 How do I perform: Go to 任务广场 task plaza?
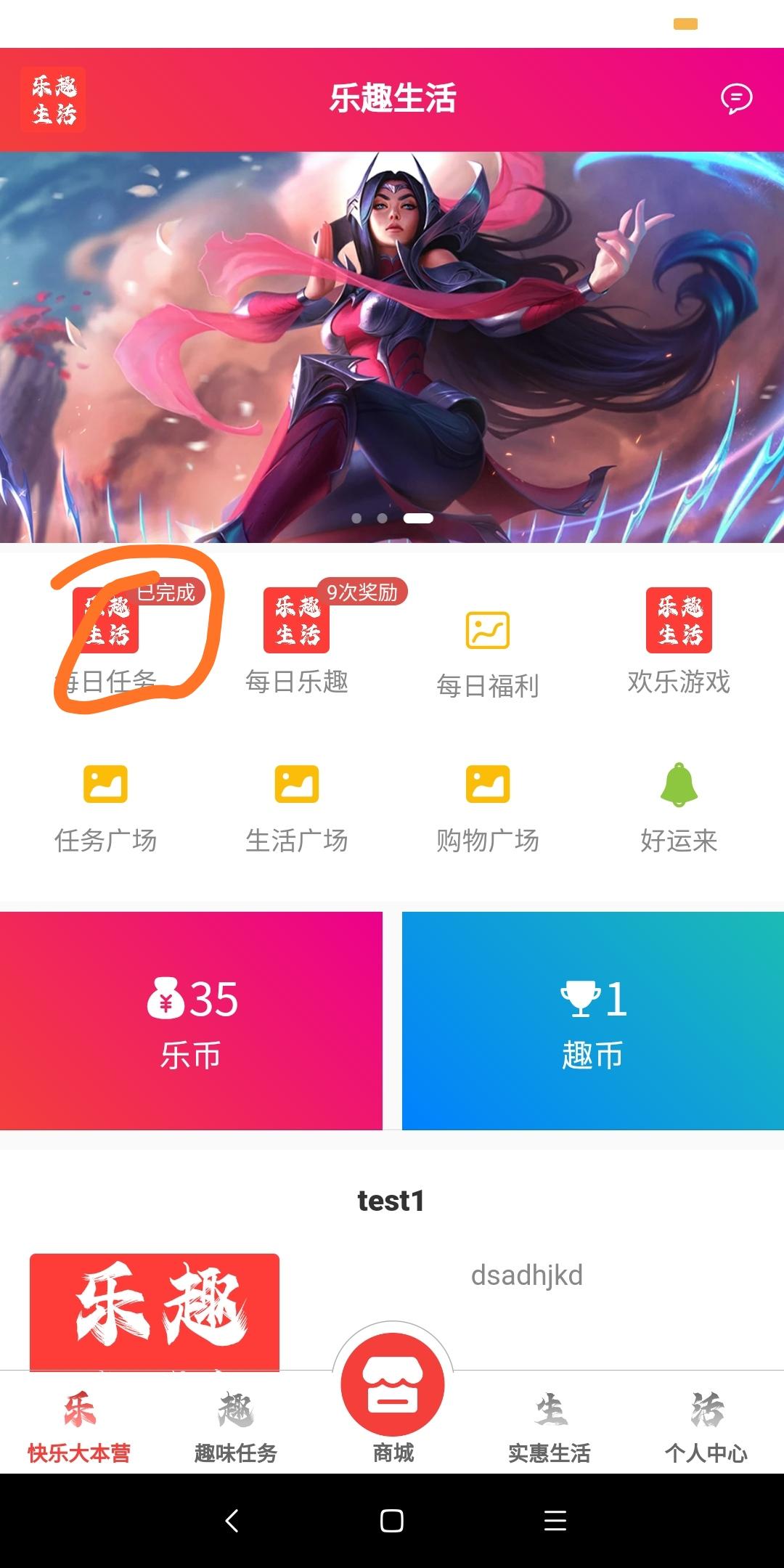106,806
